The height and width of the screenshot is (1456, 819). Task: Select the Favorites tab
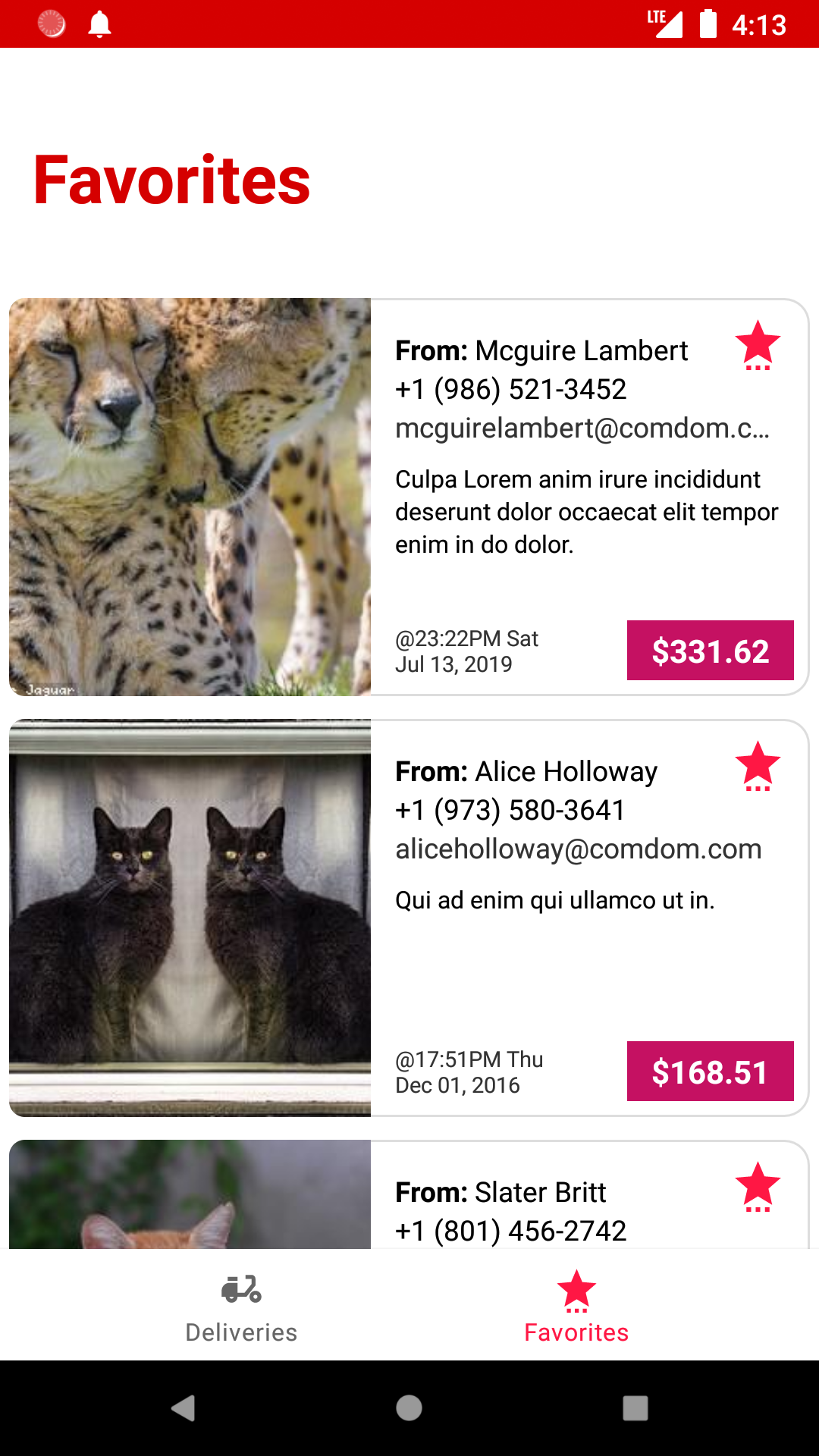(x=576, y=1306)
